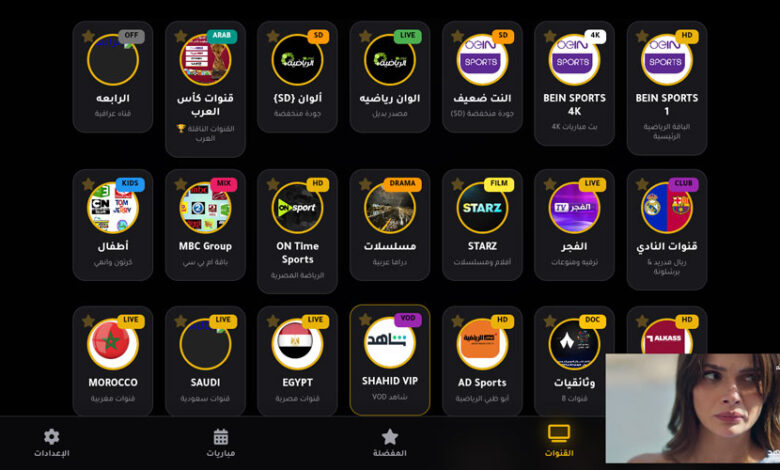Switch to the القنوات tab

[558, 442]
